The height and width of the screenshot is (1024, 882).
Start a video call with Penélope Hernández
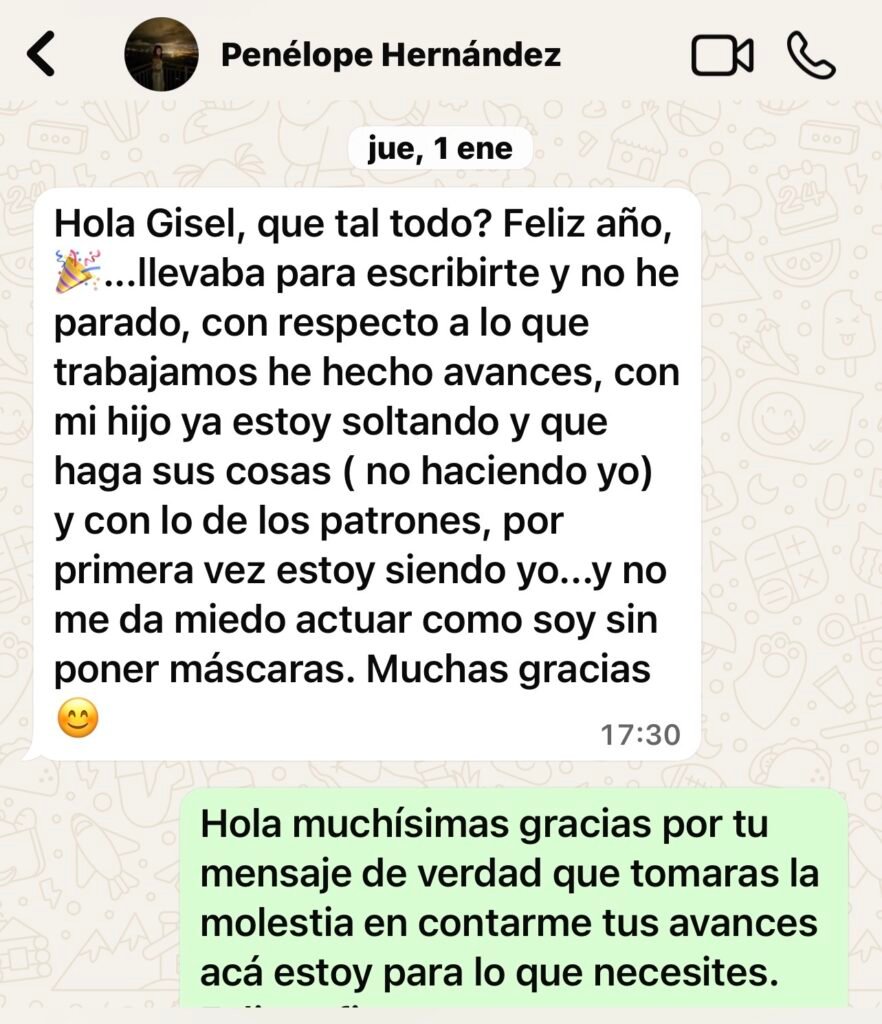(x=722, y=55)
